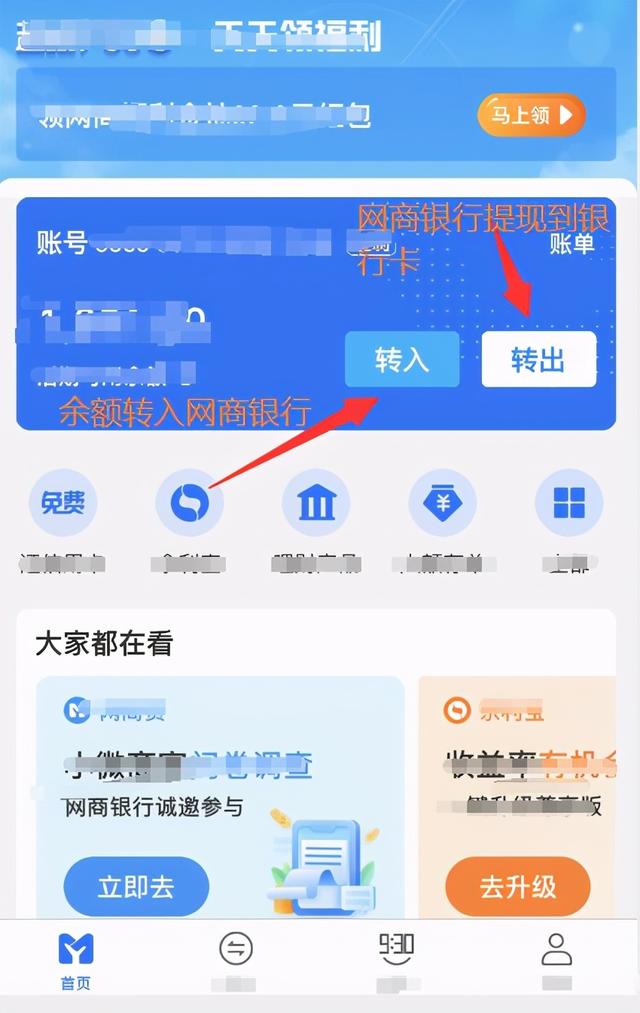Open the blue swirl shortcut icon
The height and width of the screenshot is (1013, 640).
[x=189, y=503]
